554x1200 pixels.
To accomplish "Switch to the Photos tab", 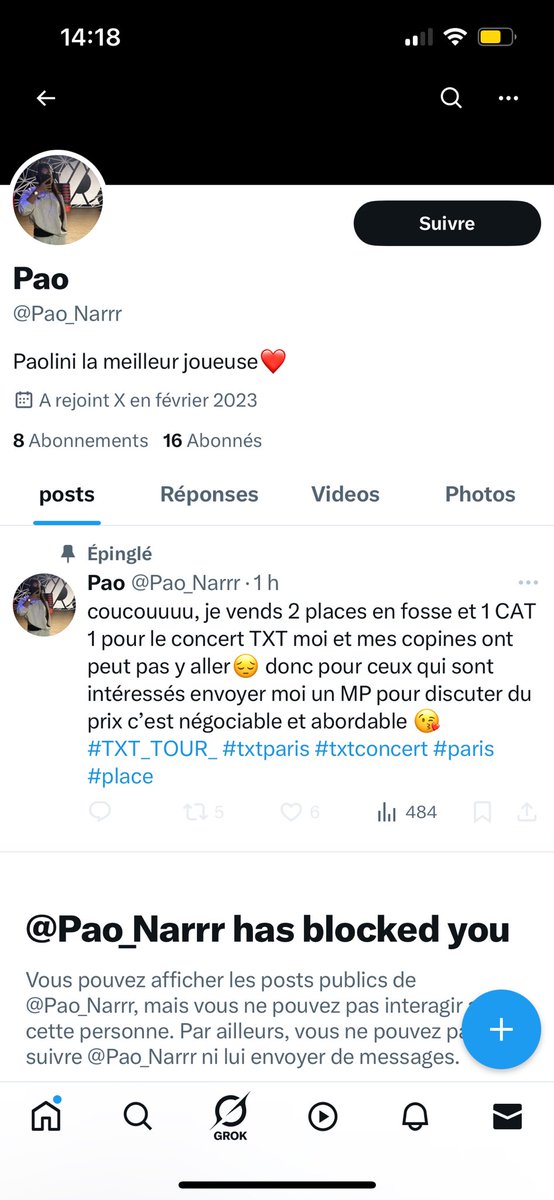I will 480,494.
